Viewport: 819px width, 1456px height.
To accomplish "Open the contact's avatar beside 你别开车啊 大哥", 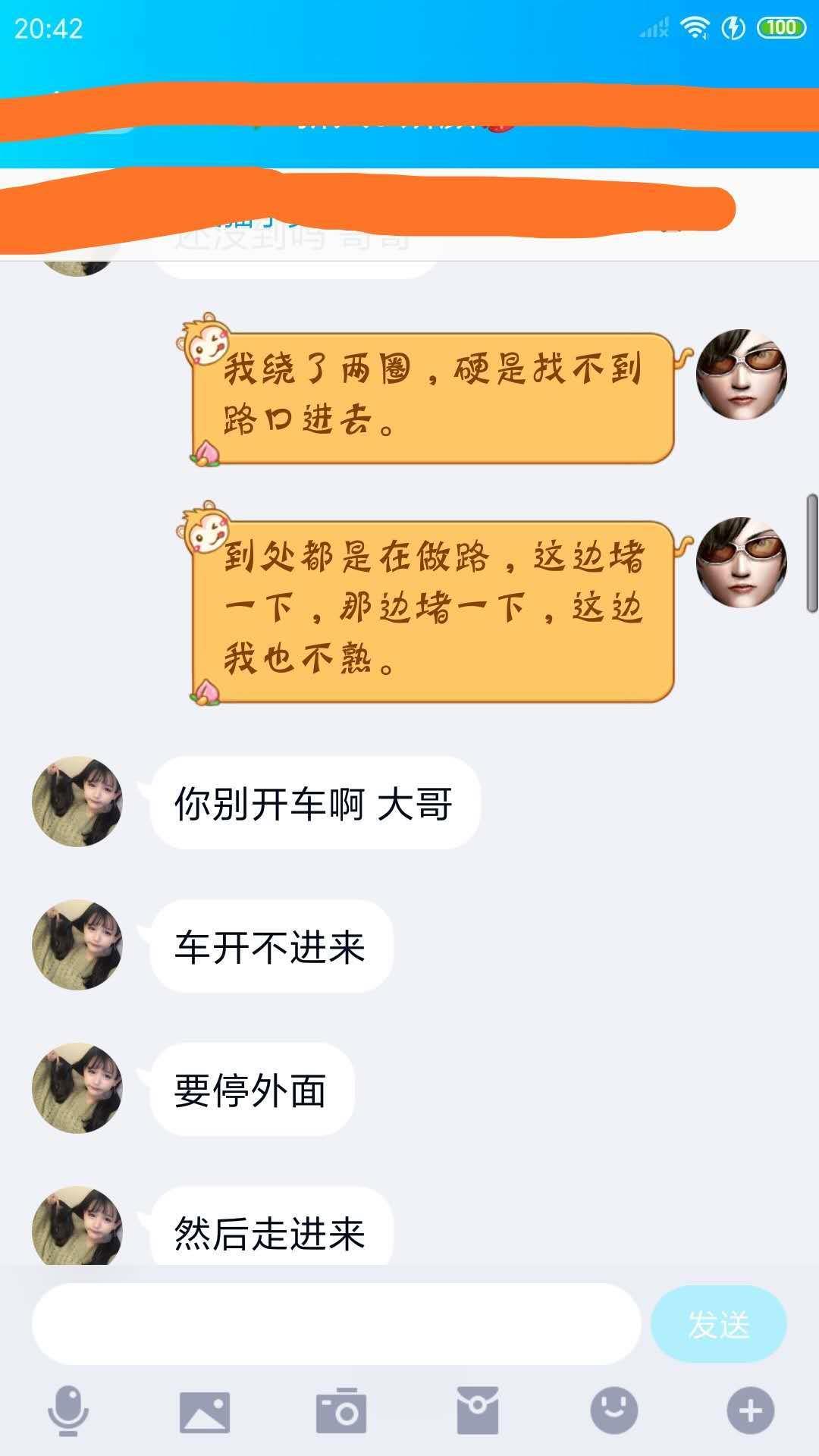I will click(x=77, y=802).
